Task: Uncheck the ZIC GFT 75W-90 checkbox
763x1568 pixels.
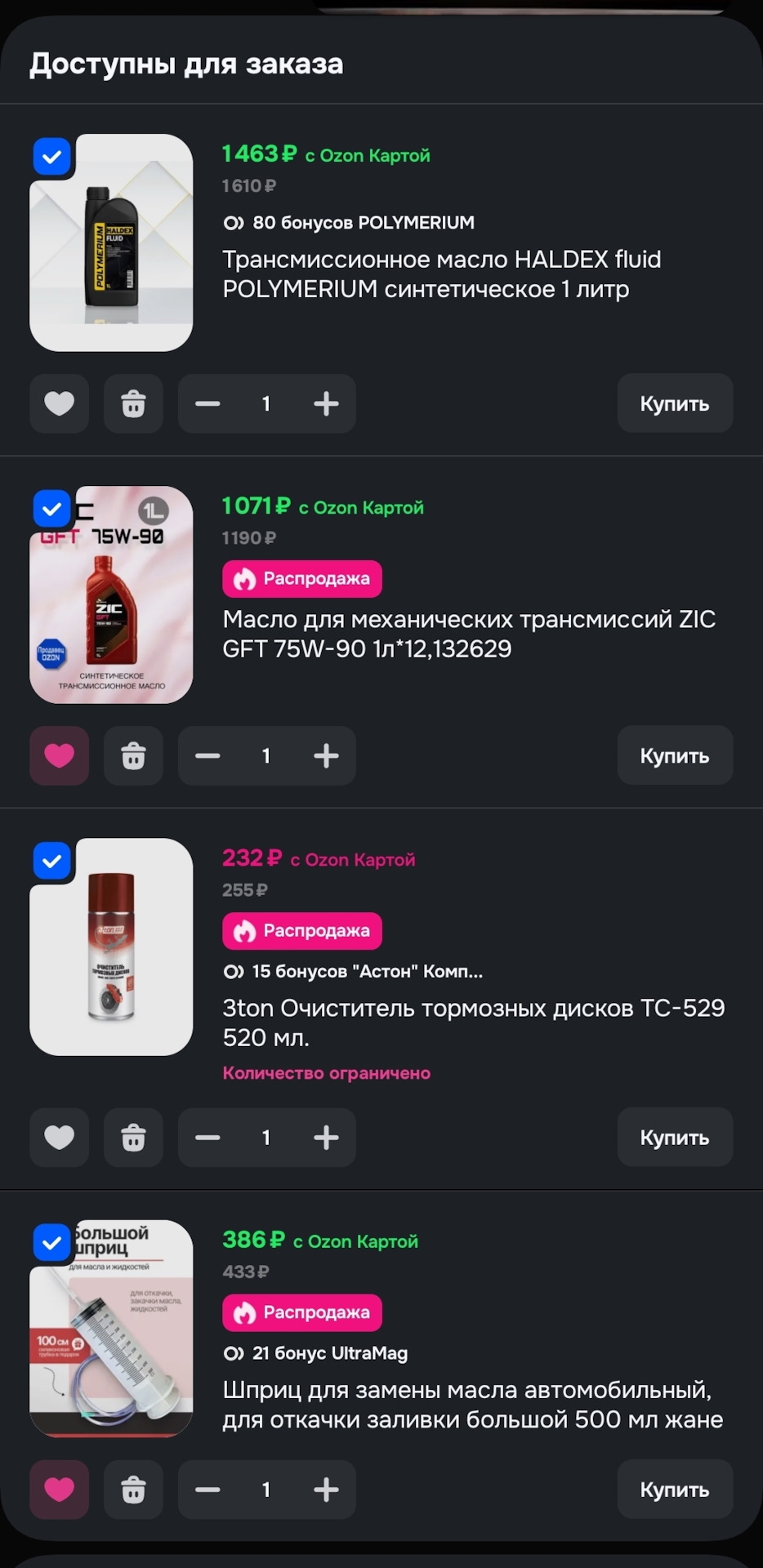Action: (51, 509)
